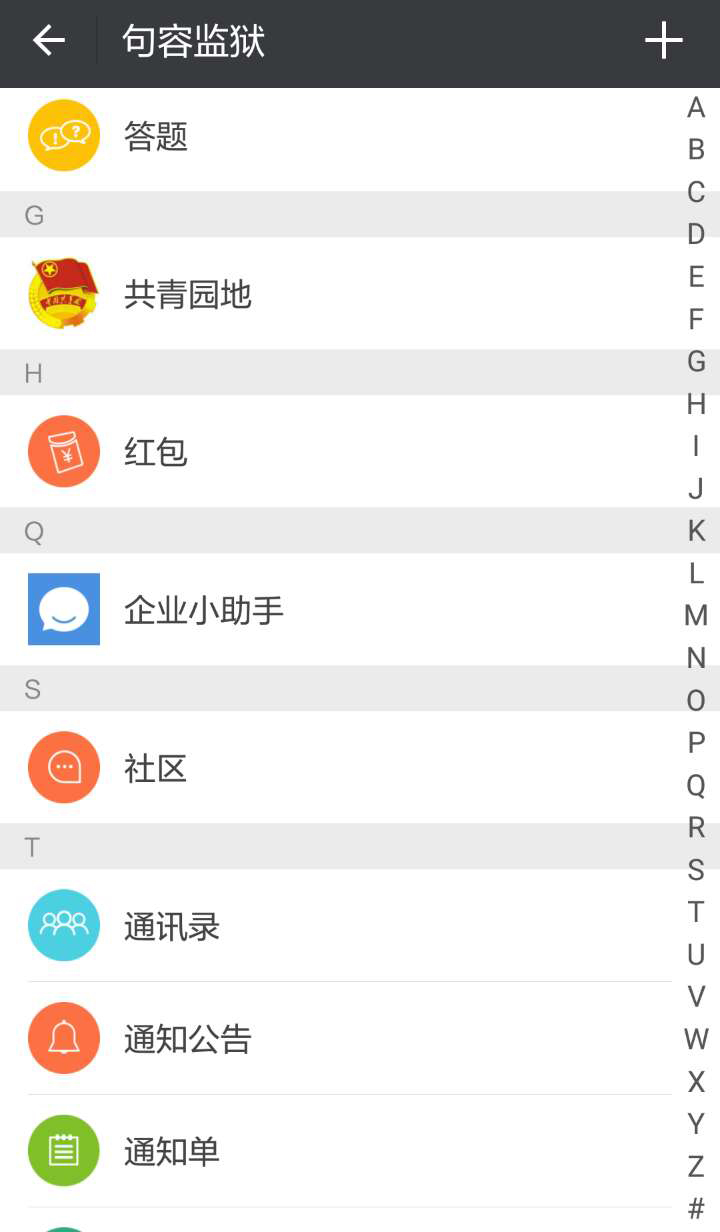Open 社区

336,768
